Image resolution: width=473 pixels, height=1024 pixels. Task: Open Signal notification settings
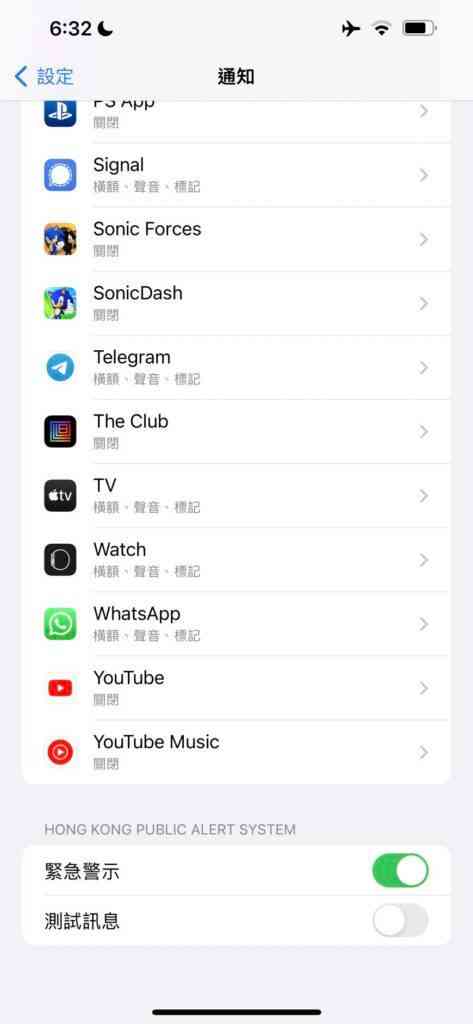(x=236, y=175)
